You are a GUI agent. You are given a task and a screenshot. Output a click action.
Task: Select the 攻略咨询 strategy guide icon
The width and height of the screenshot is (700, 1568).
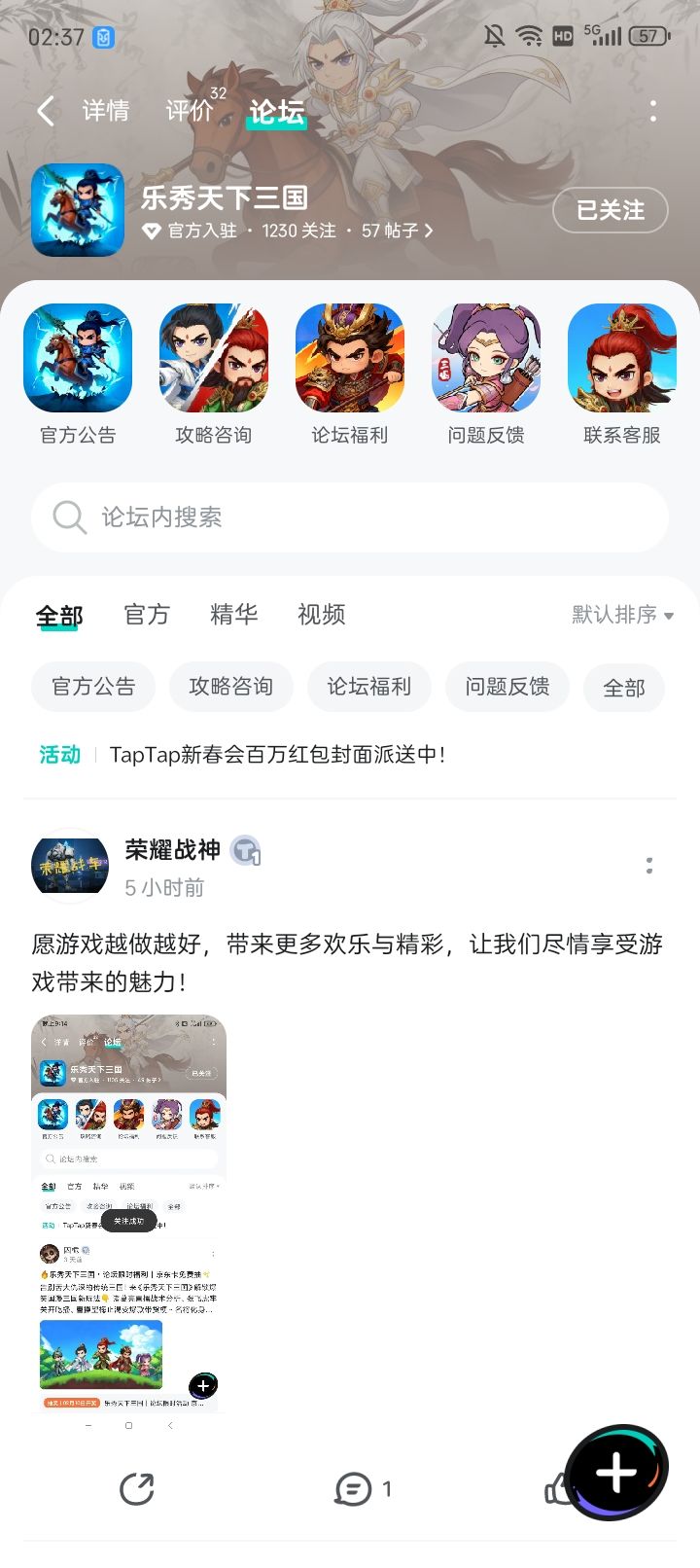point(214,358)
